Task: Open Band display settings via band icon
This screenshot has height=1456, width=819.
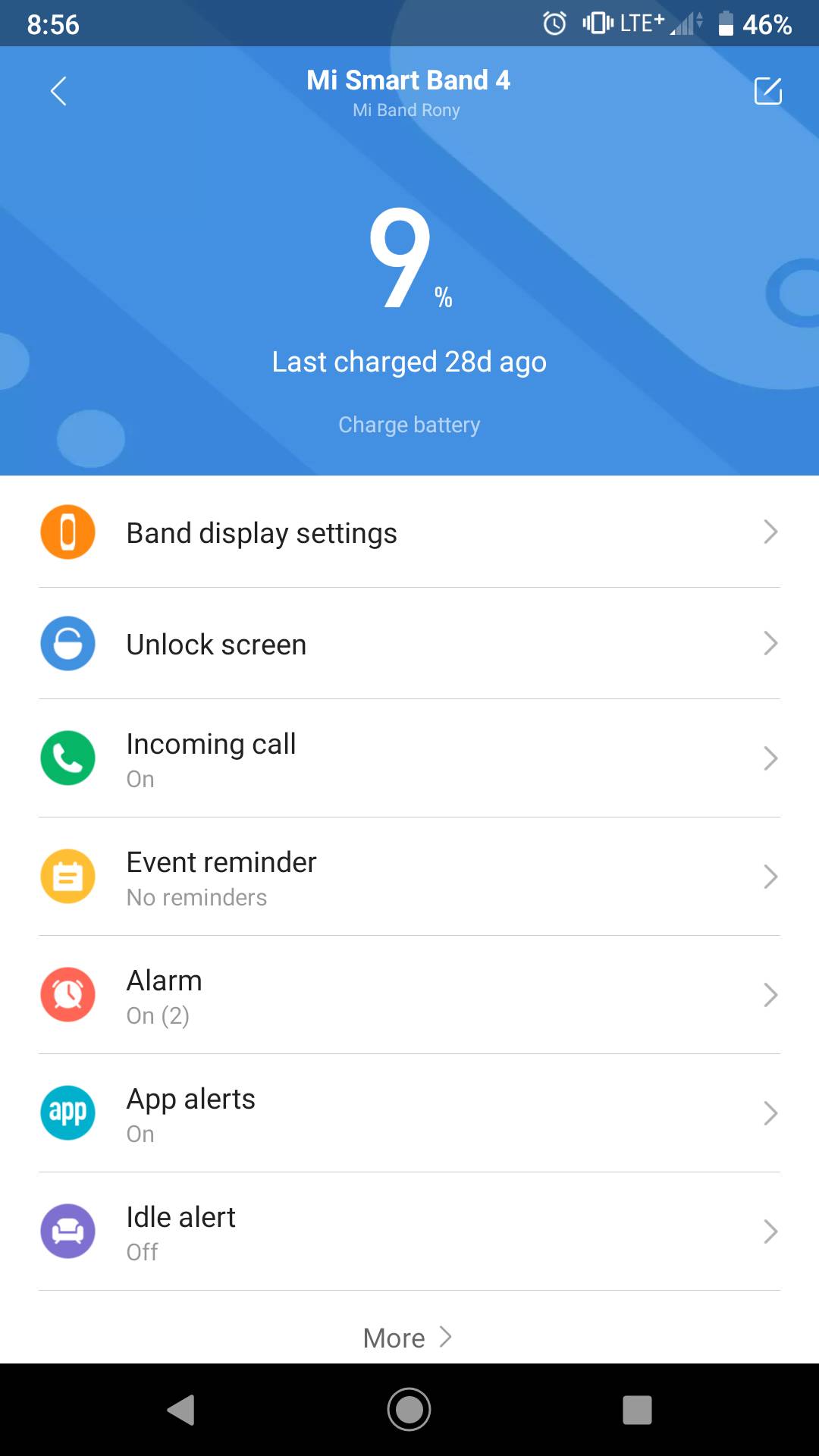Action: click(x=67, y=532)
